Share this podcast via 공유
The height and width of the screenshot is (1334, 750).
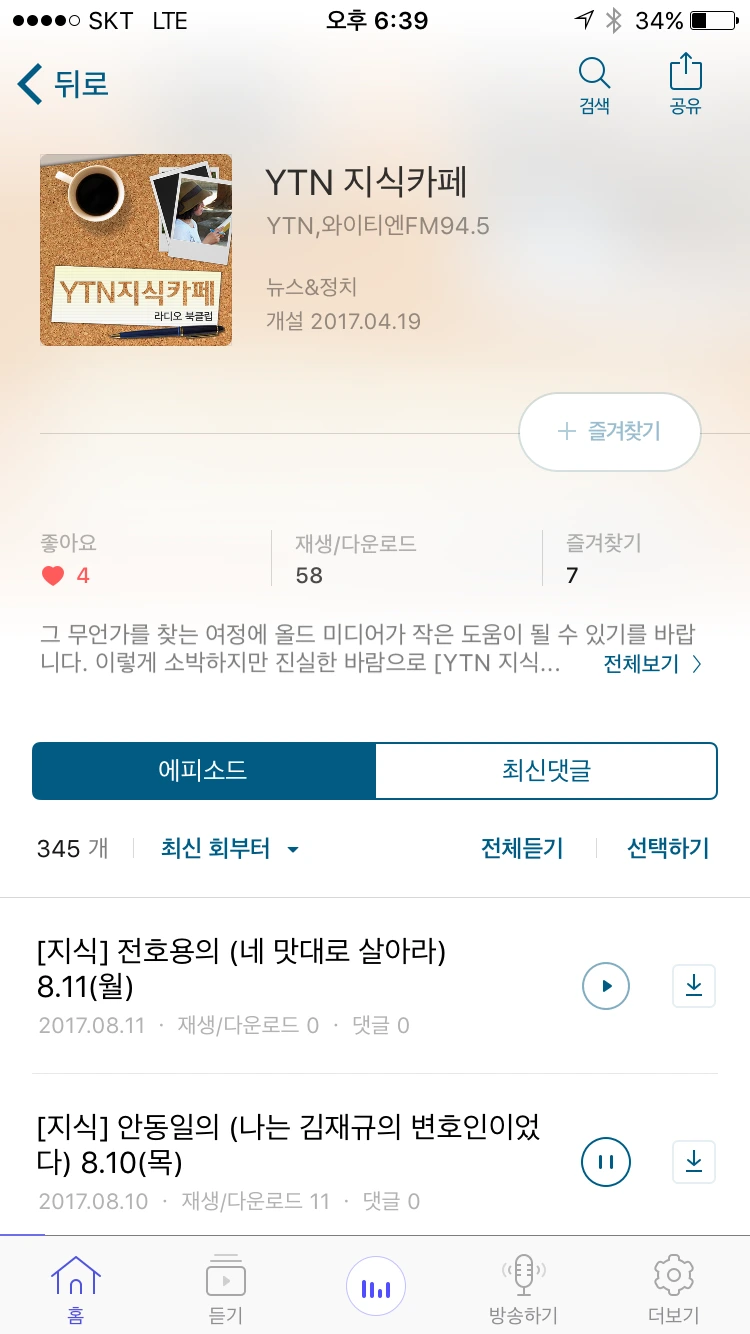[x=685, y=86]
